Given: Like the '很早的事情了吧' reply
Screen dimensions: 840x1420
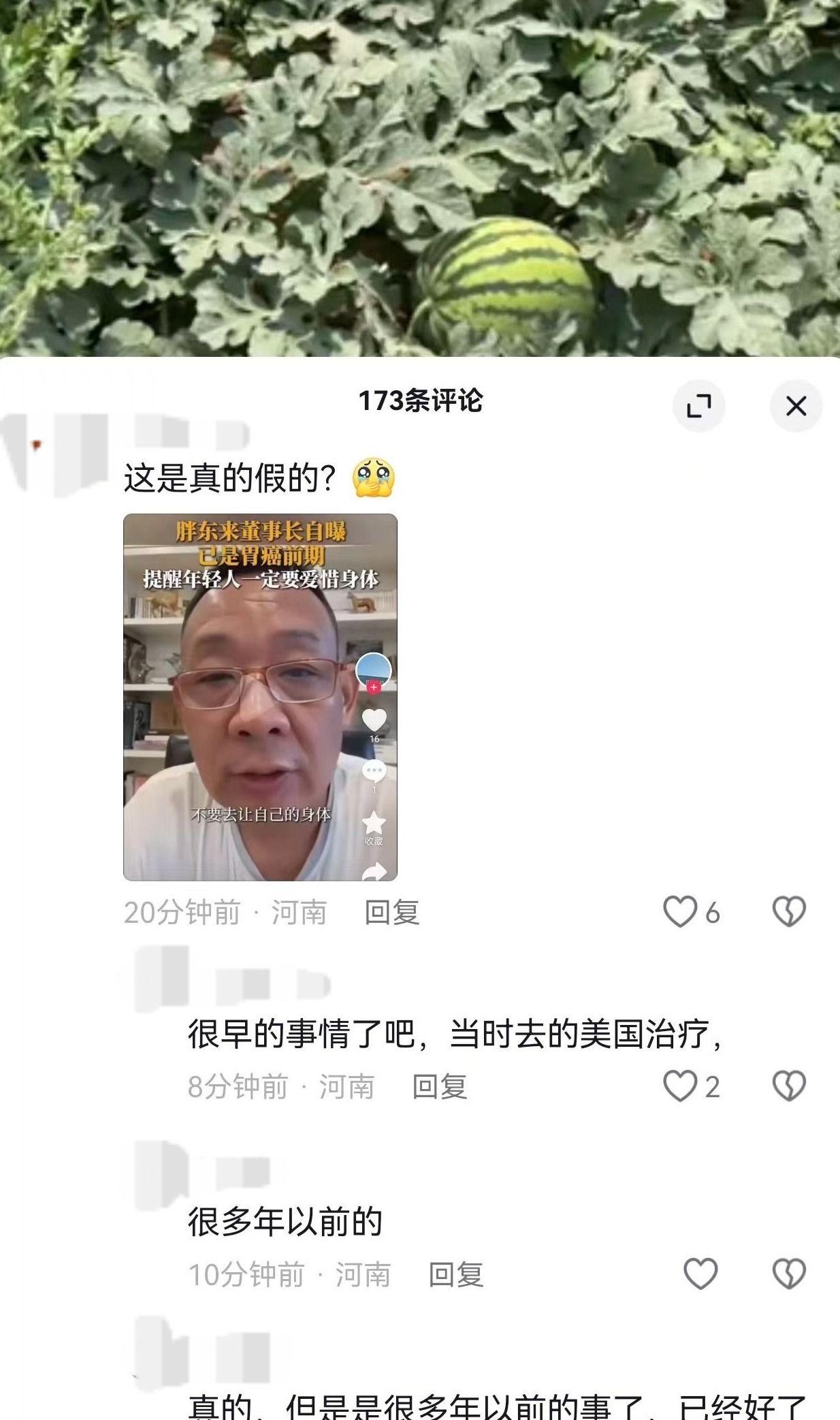Looking at the screenshot, I should [680, 1086].
